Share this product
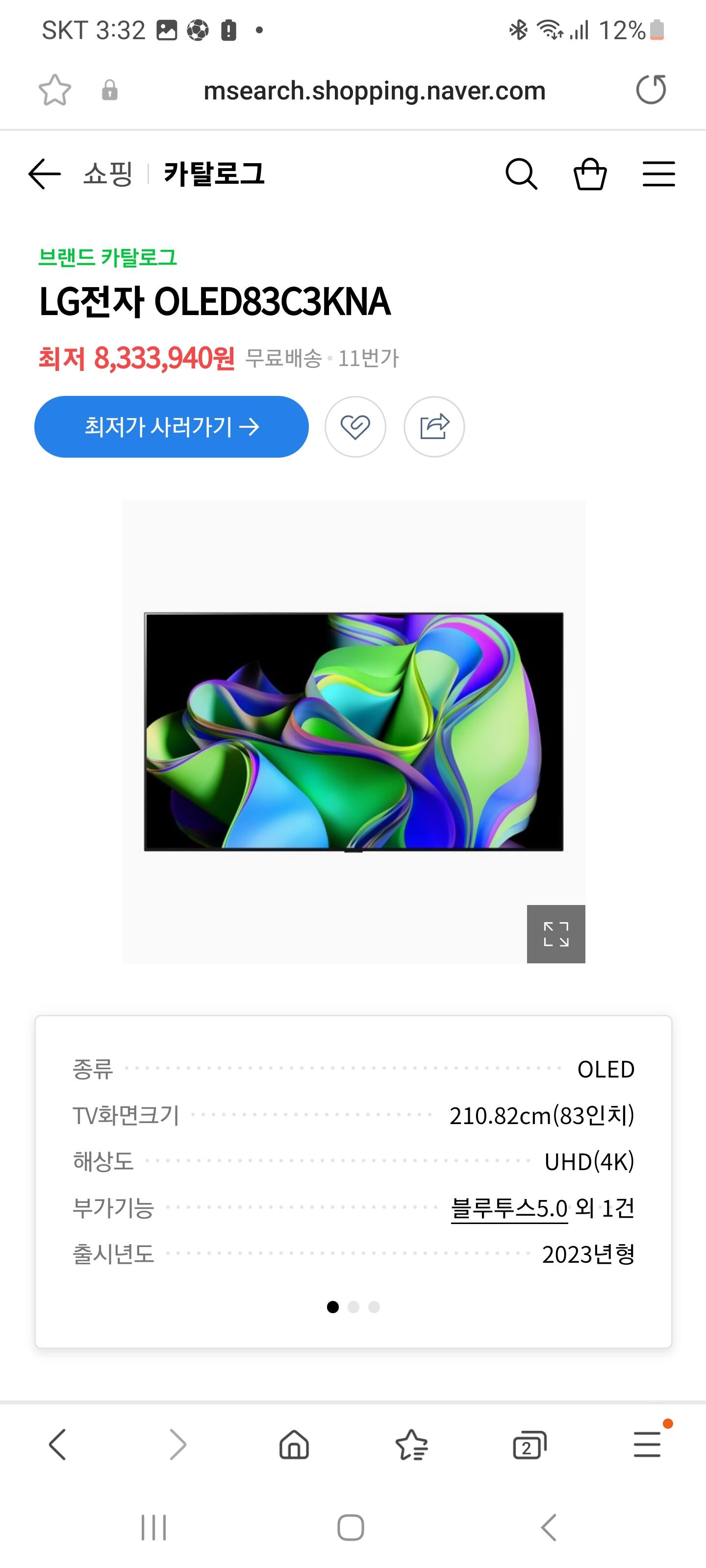This screenshot has width=706, height=1568. coord(434,427)
